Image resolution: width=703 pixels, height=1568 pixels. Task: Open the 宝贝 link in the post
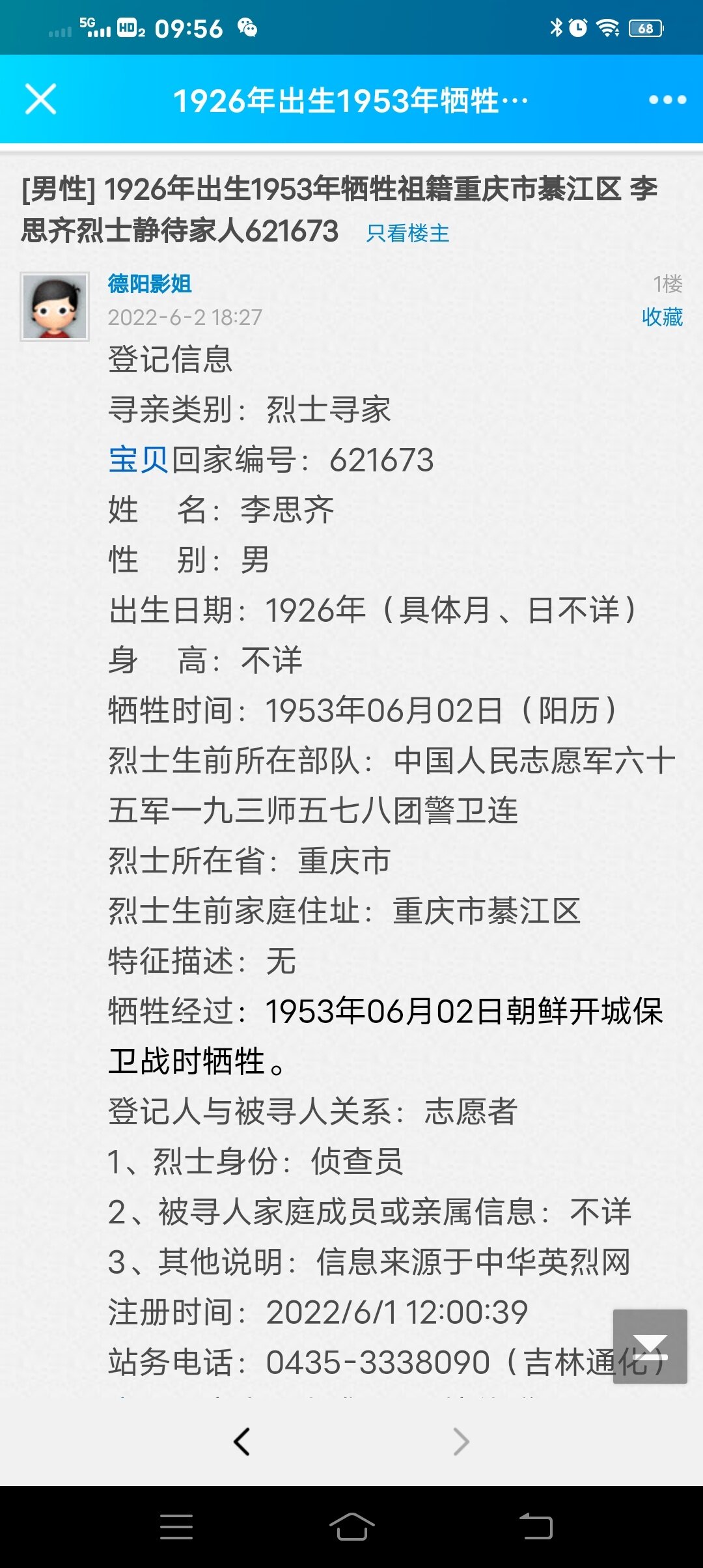(x=139, y=460)
